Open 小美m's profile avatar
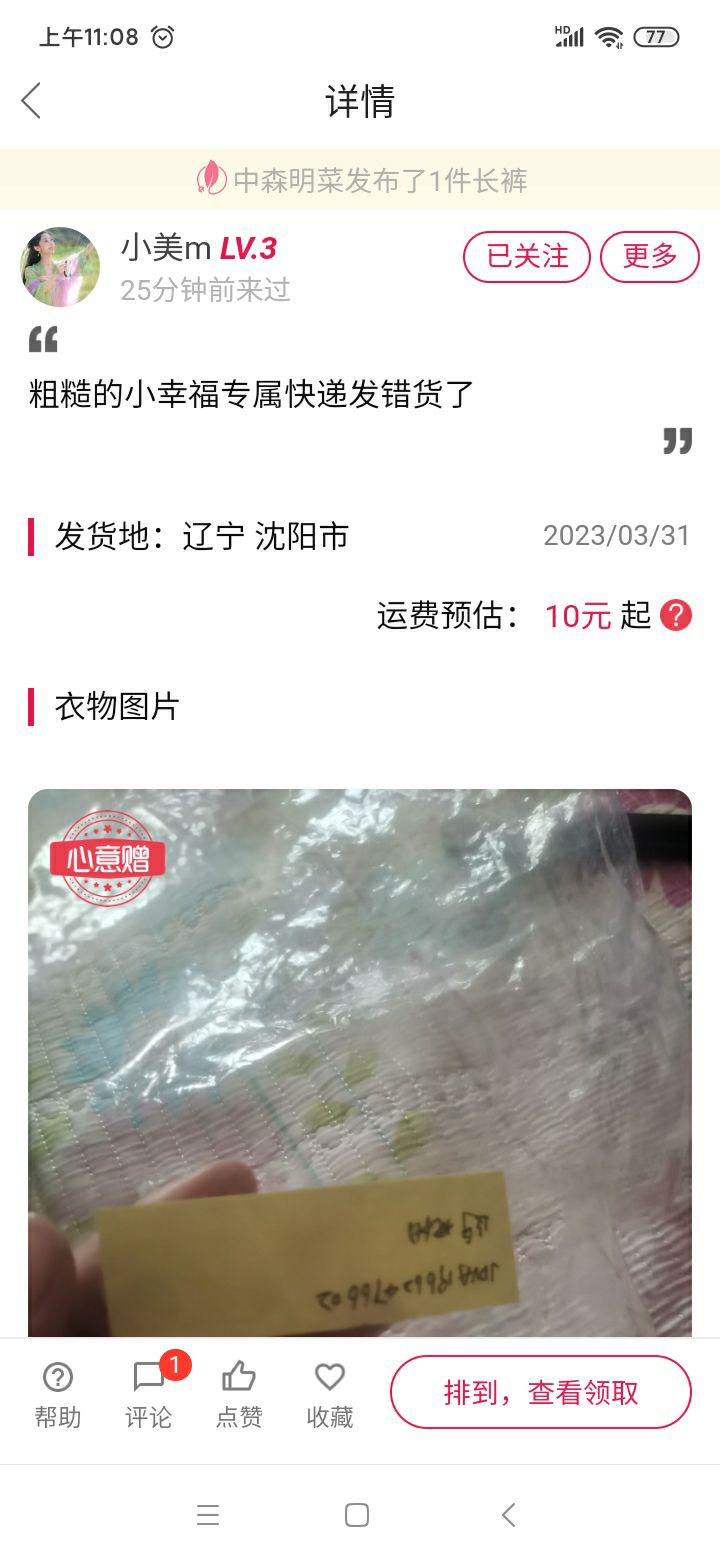 tap(60, 267)
